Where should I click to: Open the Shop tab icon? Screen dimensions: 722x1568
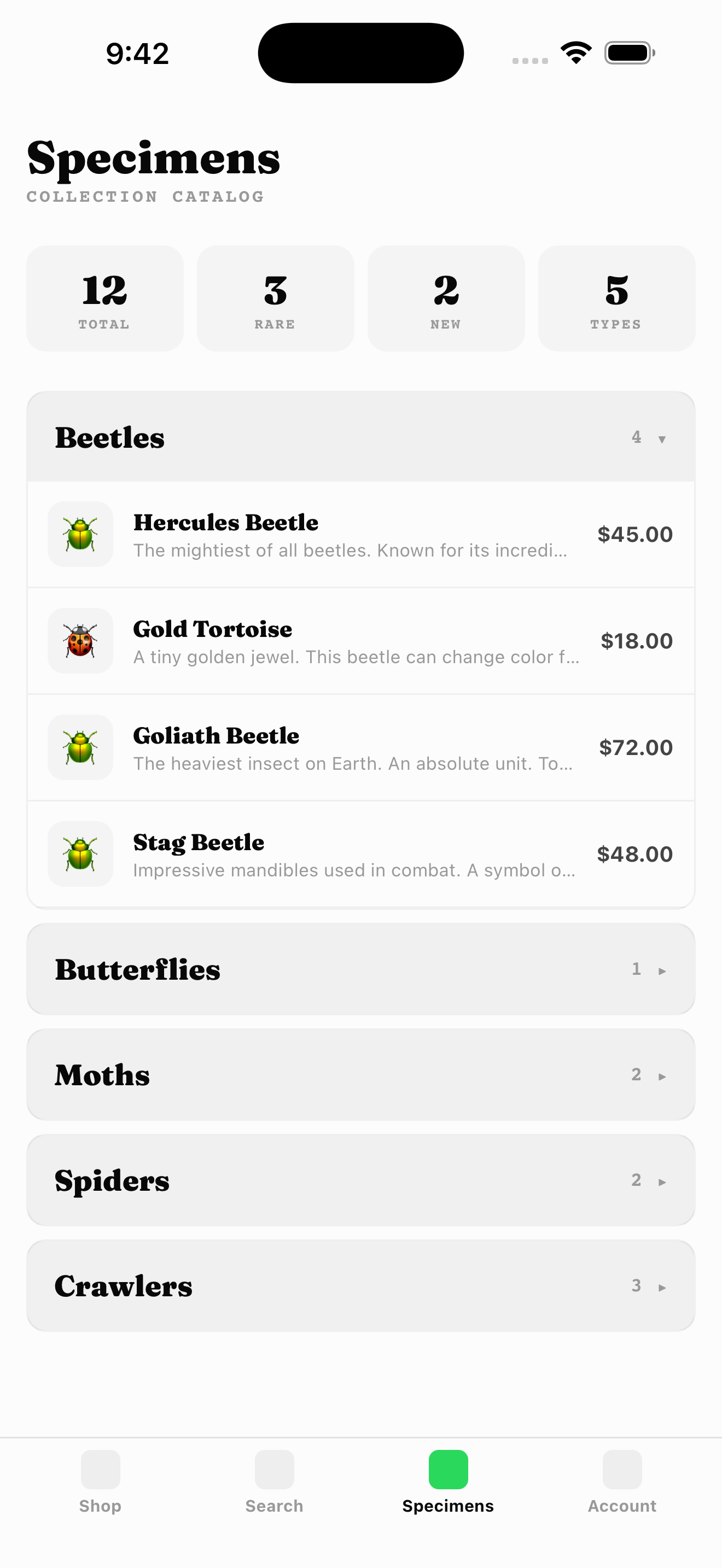tap(101, 1468)
